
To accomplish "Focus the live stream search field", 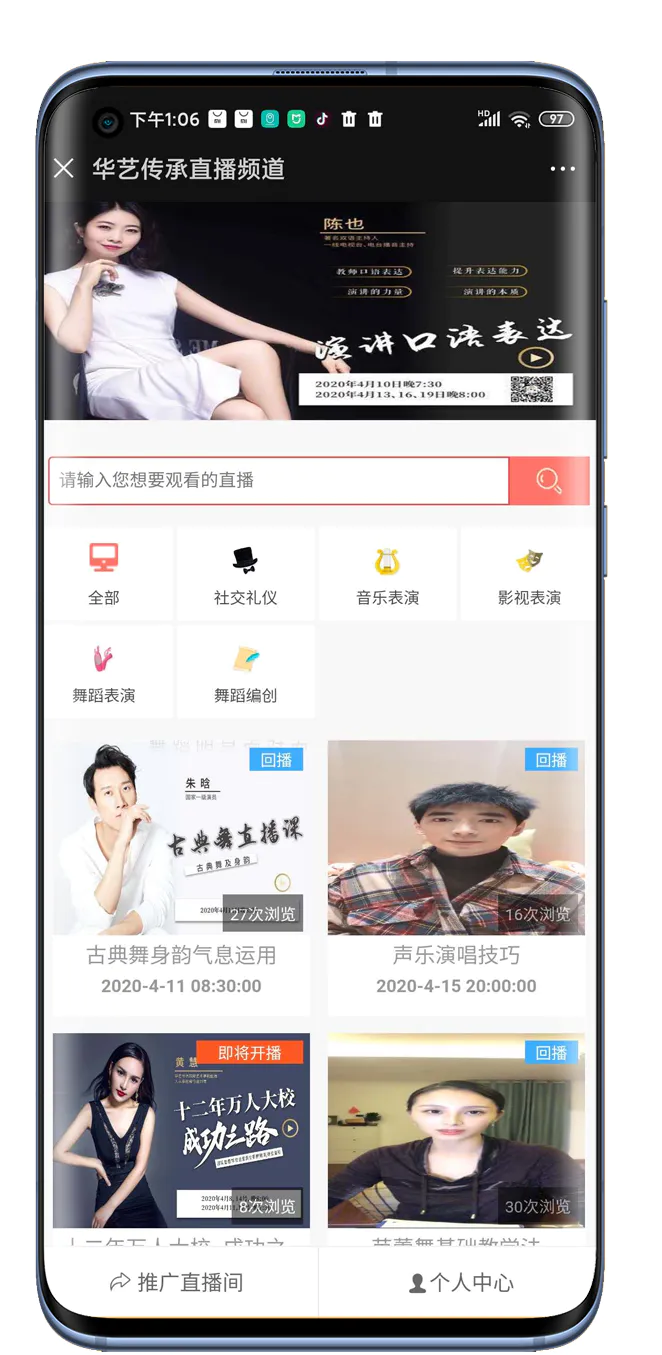I will (278, 480).
